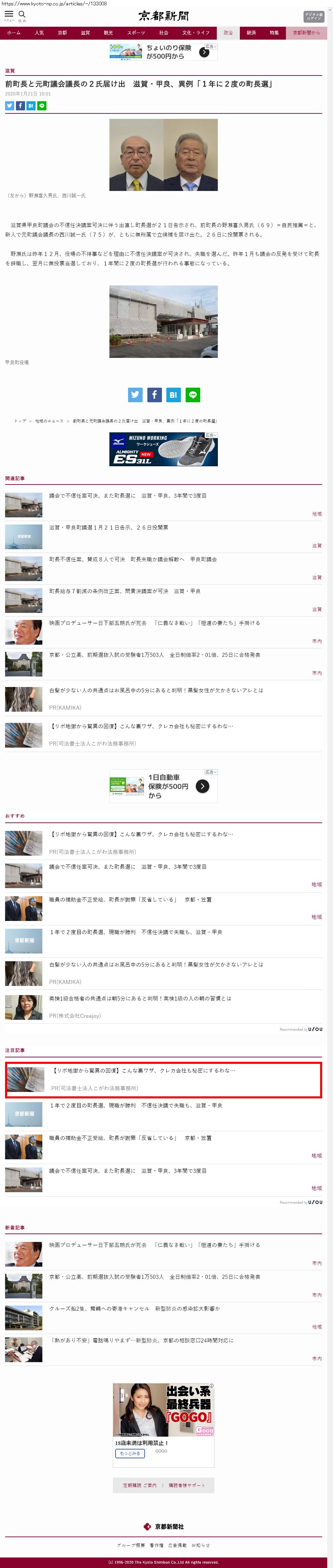Tap the large Hatena B! share button
Viewport: 333px width, 1568px height.
tap(173, 394)
